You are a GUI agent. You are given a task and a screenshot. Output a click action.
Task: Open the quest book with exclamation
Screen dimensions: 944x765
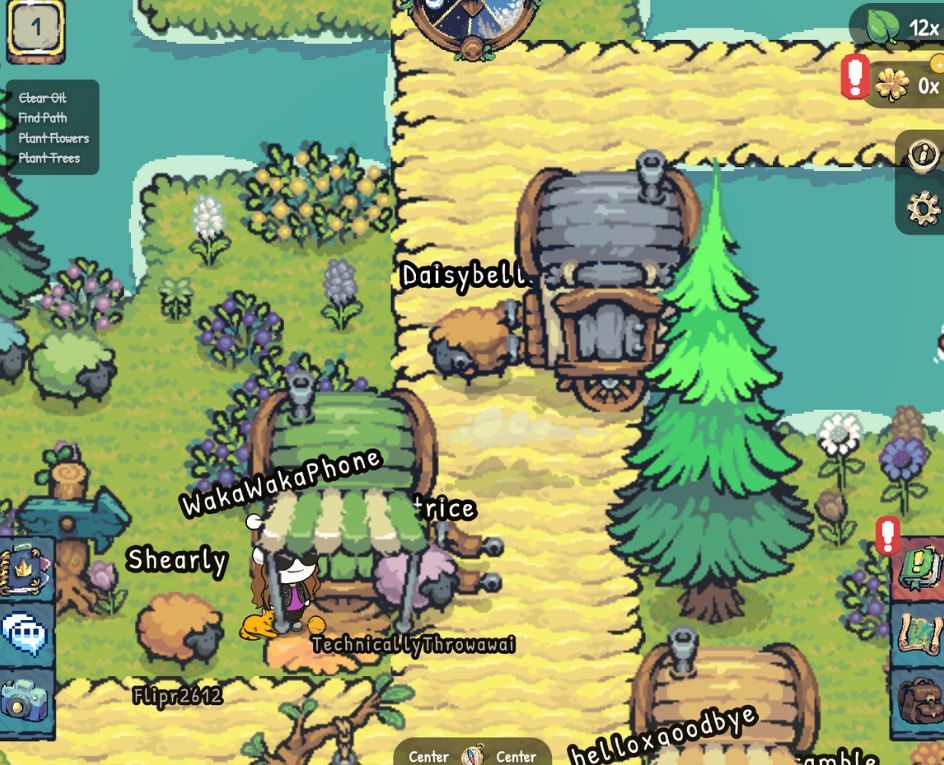pos(919,569)
